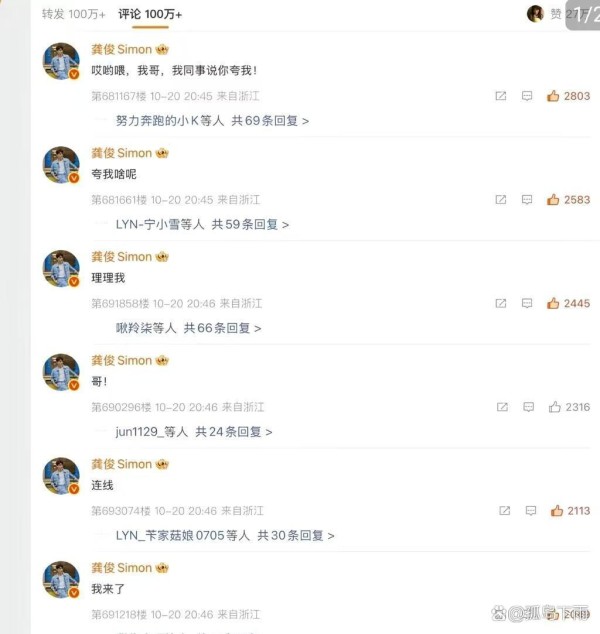Open the avatar beside the comment "我来了"
Viewport: 600px width, 634px height.
click(61, 580)
